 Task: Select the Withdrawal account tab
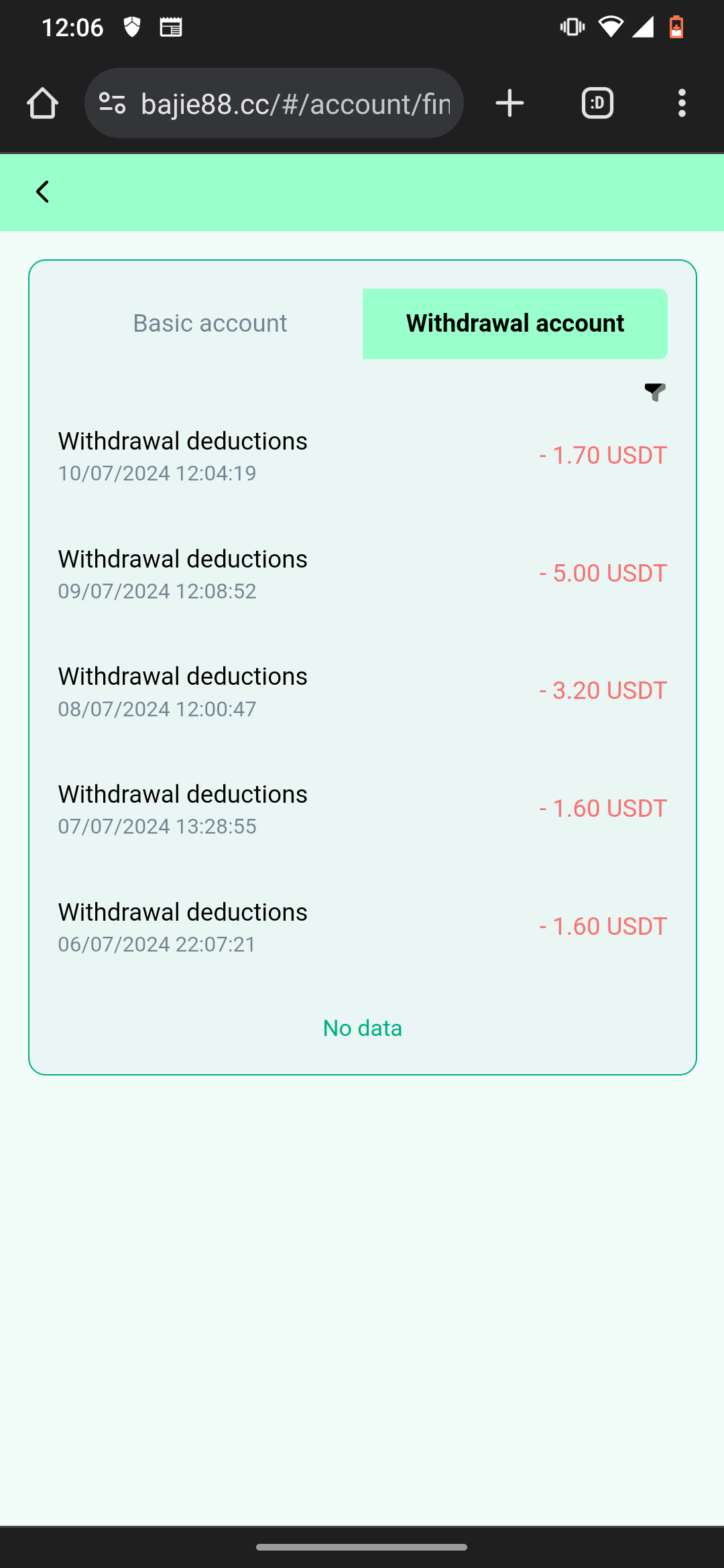tap(515, 324)
